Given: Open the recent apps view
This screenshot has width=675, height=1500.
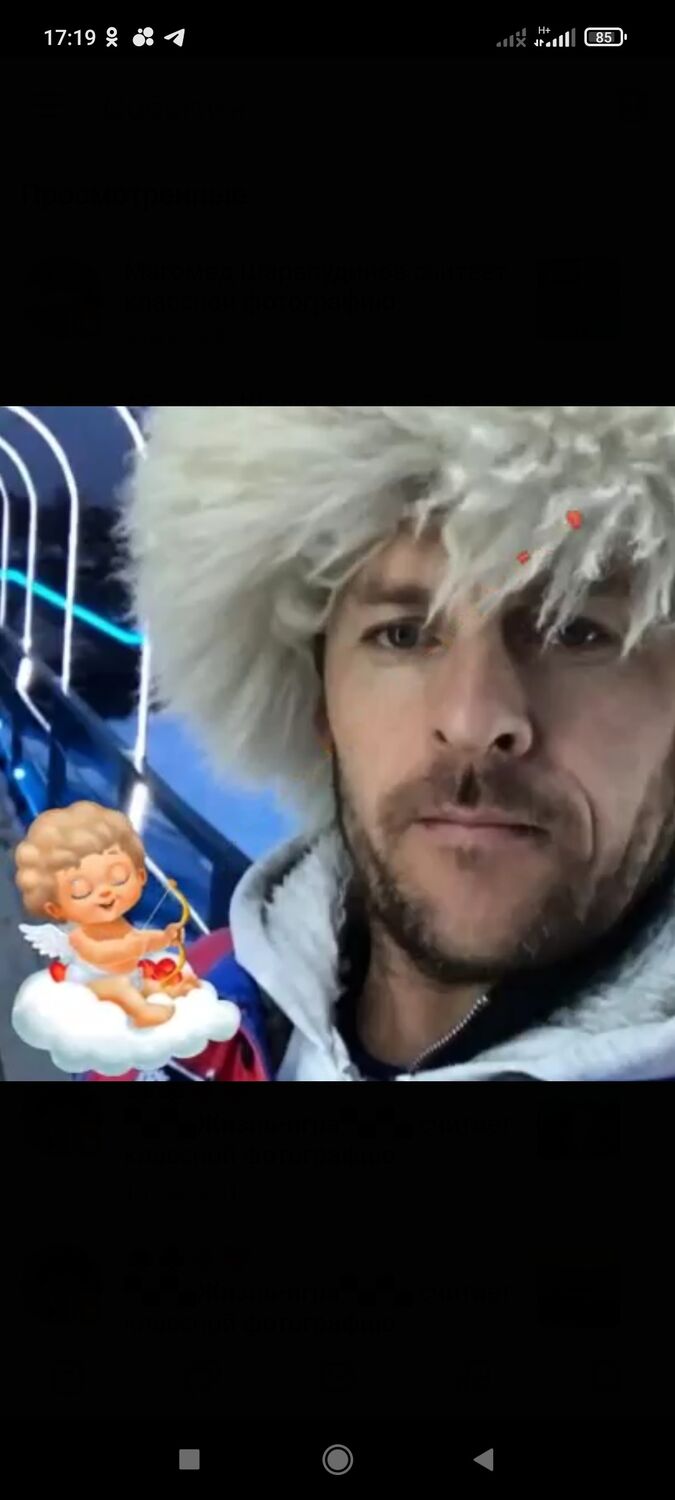Looking at the screenshot, I should 189,1459.
